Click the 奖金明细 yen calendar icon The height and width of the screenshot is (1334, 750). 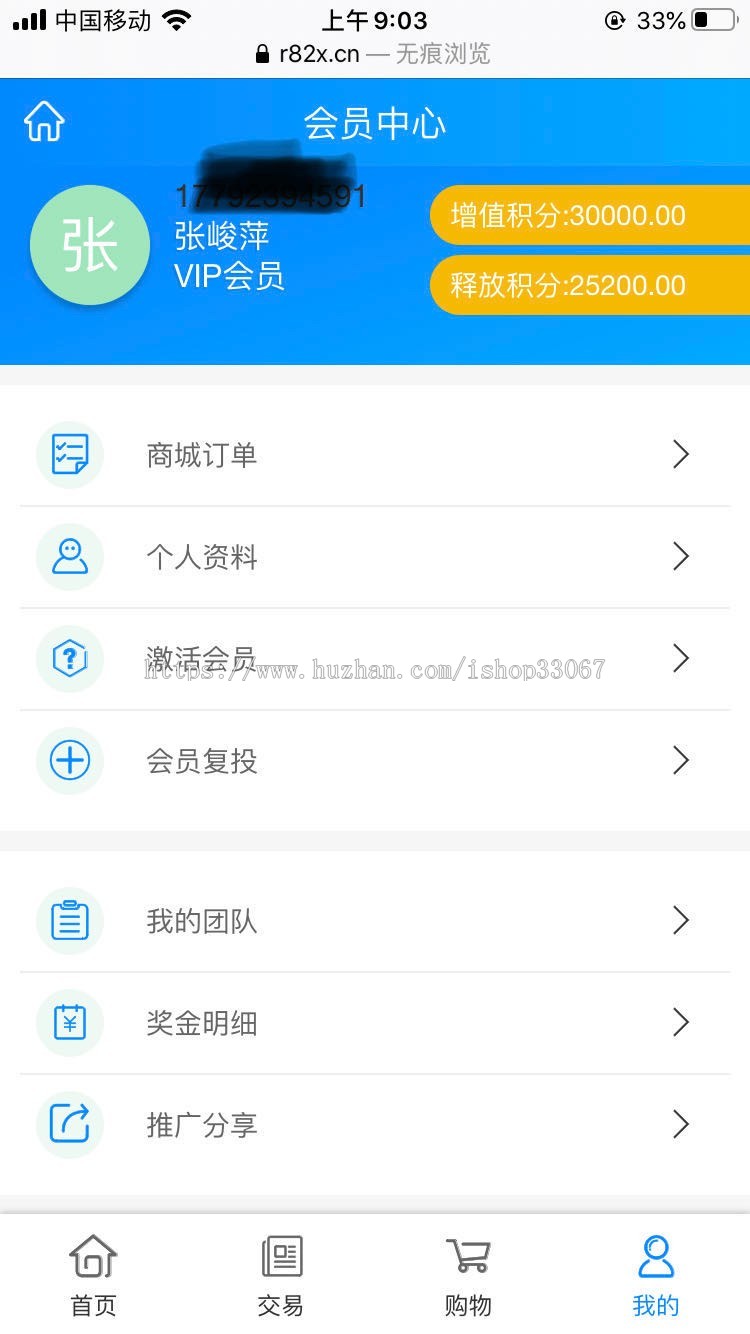[69, 1022]
